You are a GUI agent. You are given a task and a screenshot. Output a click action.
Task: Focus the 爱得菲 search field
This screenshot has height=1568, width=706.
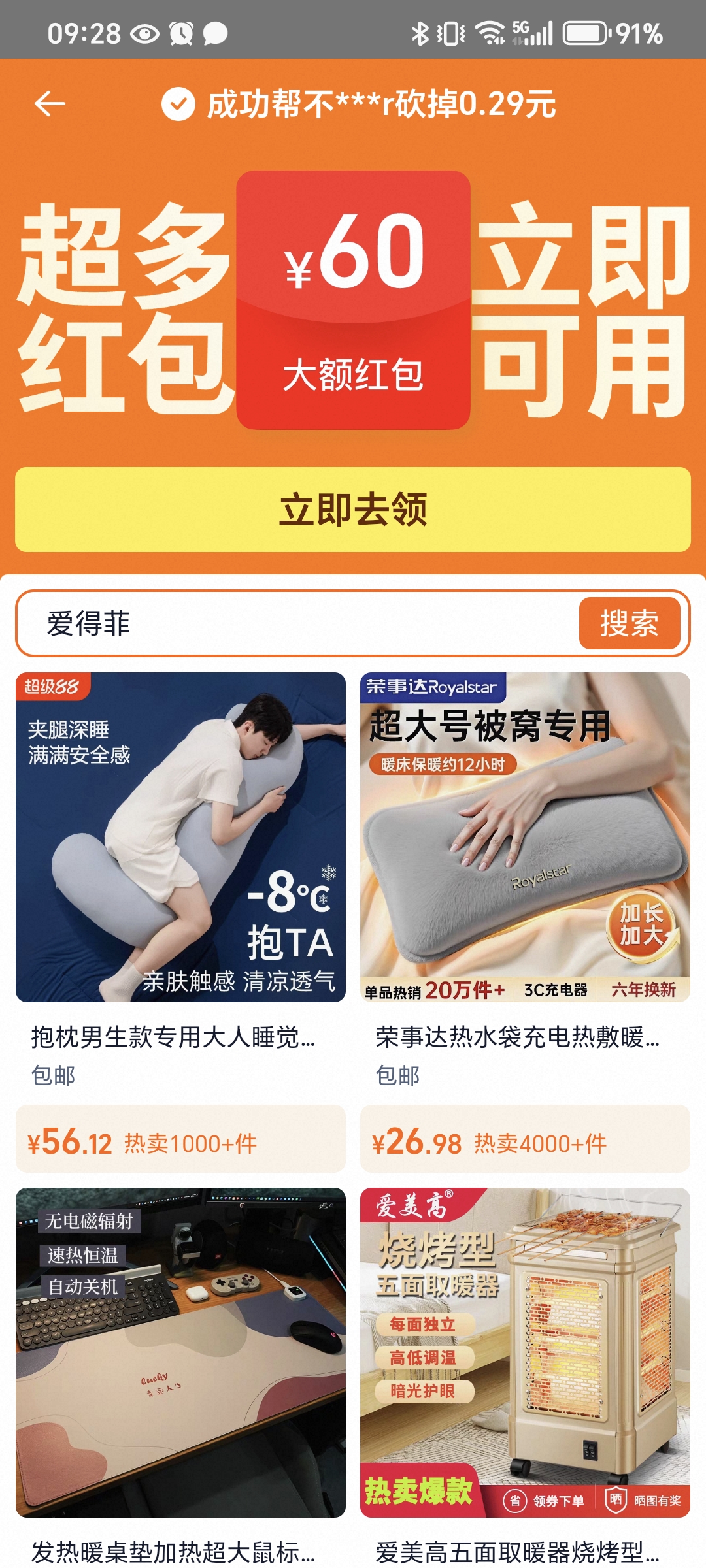click(x=294, y=623)
